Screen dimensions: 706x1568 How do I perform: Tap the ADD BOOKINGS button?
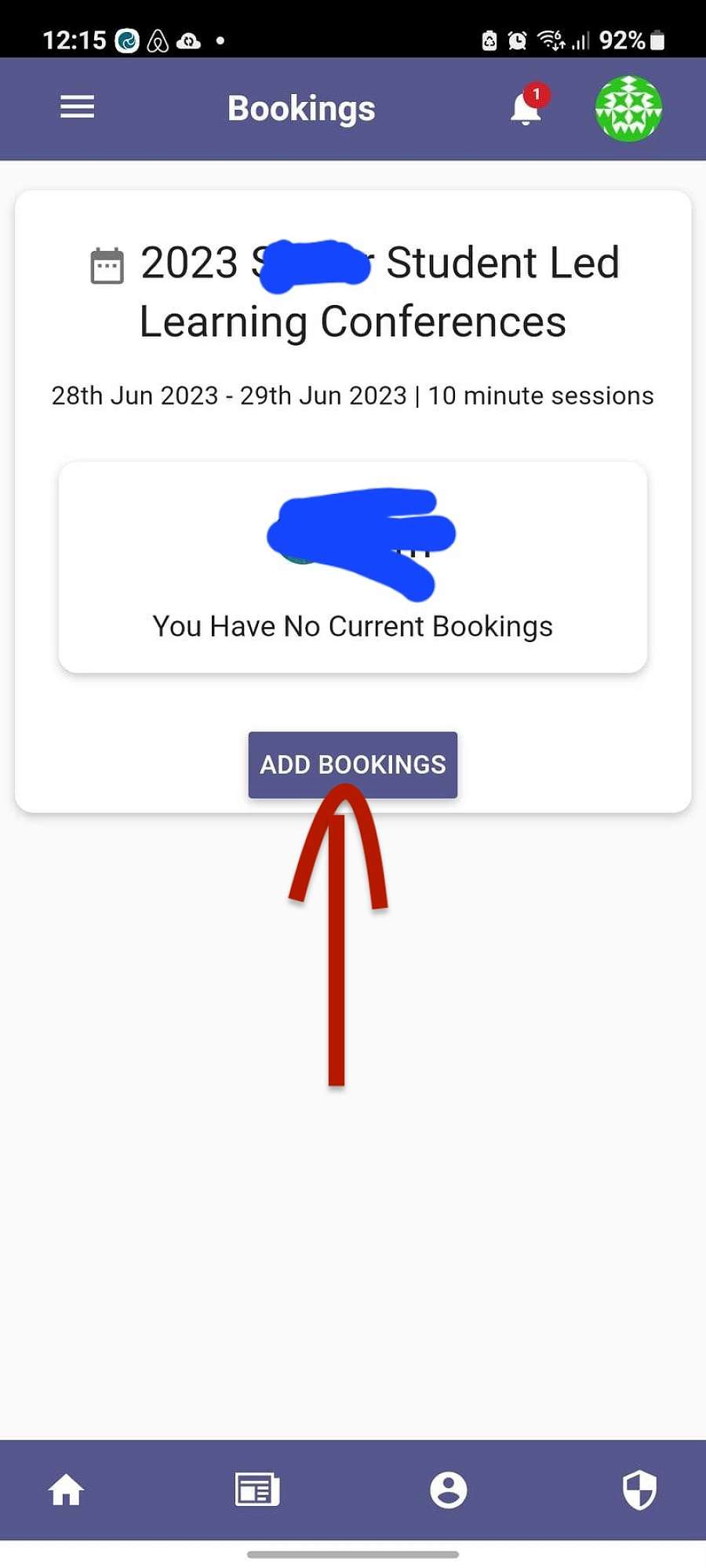[x=352, y=764]
